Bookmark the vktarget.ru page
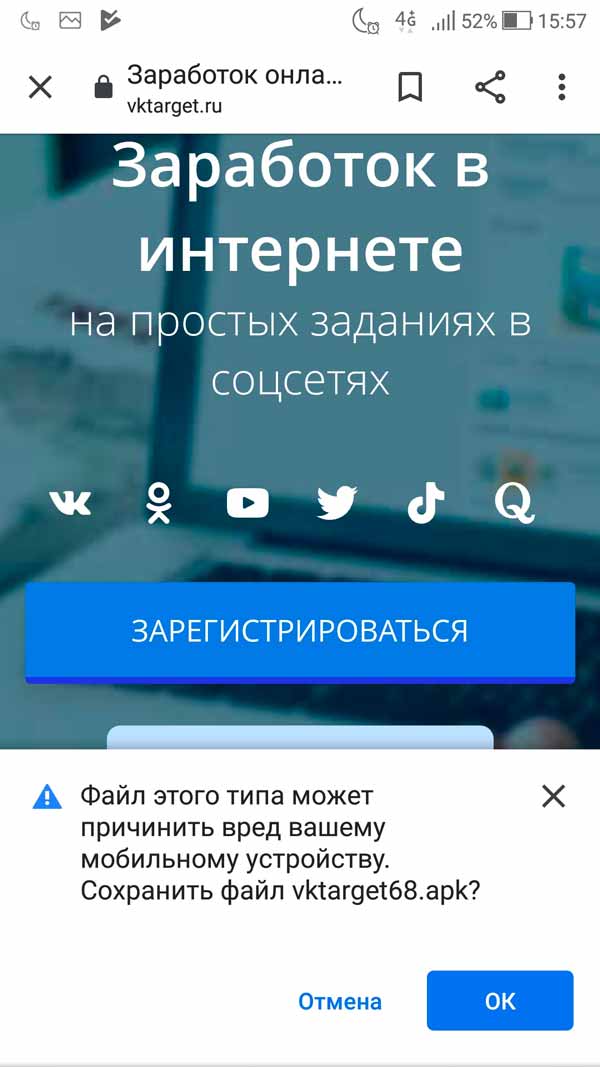Viewport: 600px width, 1067px height. click(410, 88)
